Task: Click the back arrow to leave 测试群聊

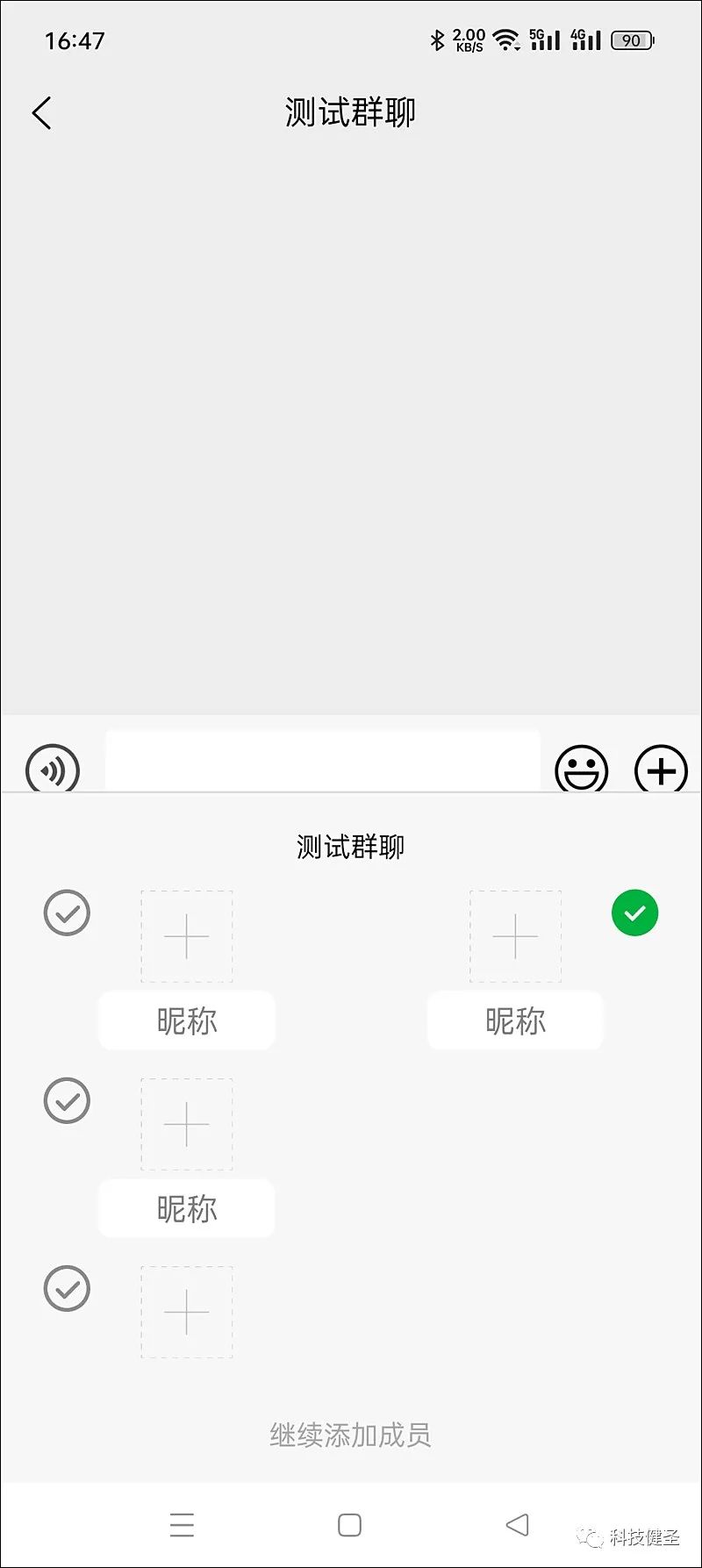Action: (x=41, y=112)
